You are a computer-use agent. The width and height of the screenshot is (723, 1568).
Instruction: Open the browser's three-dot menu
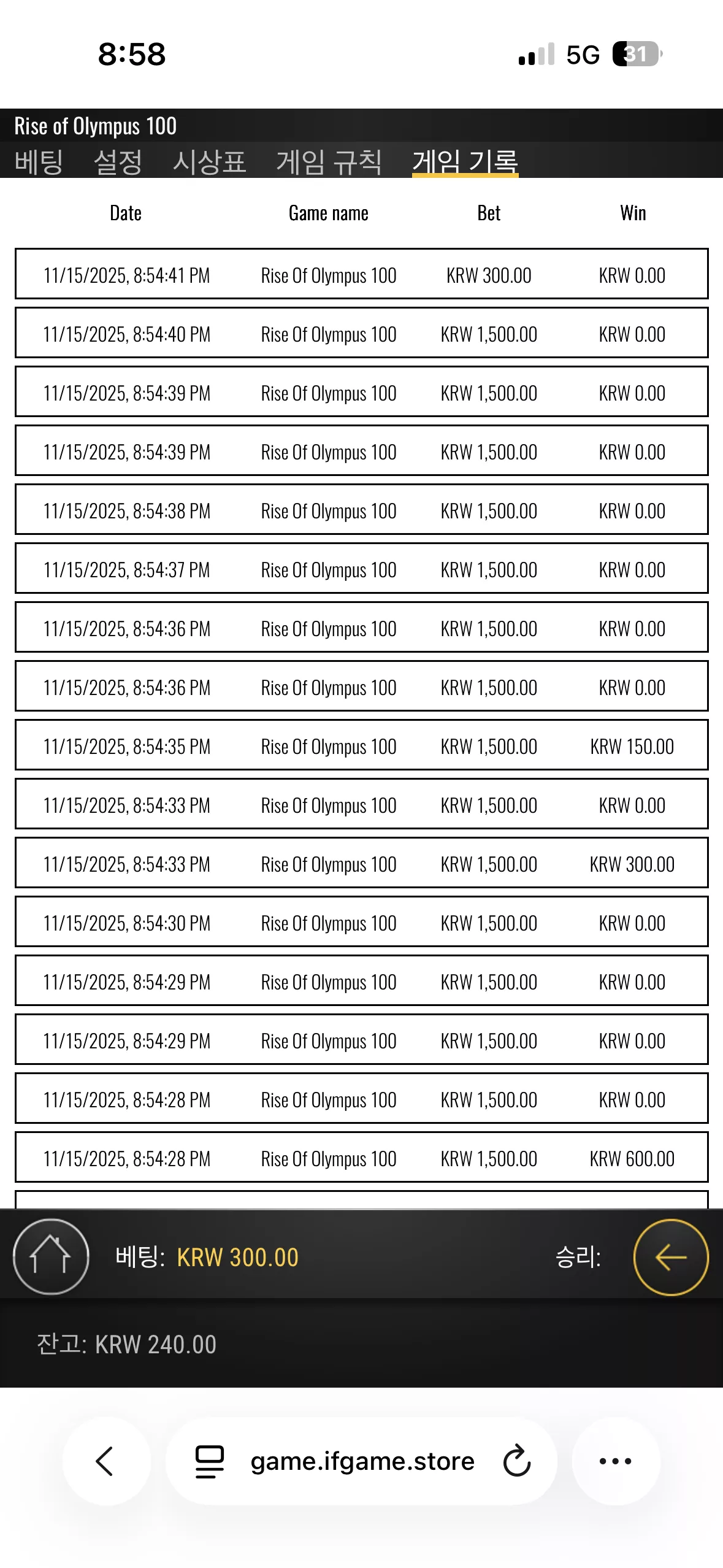pyautogui.click(x=616, y=1461)
